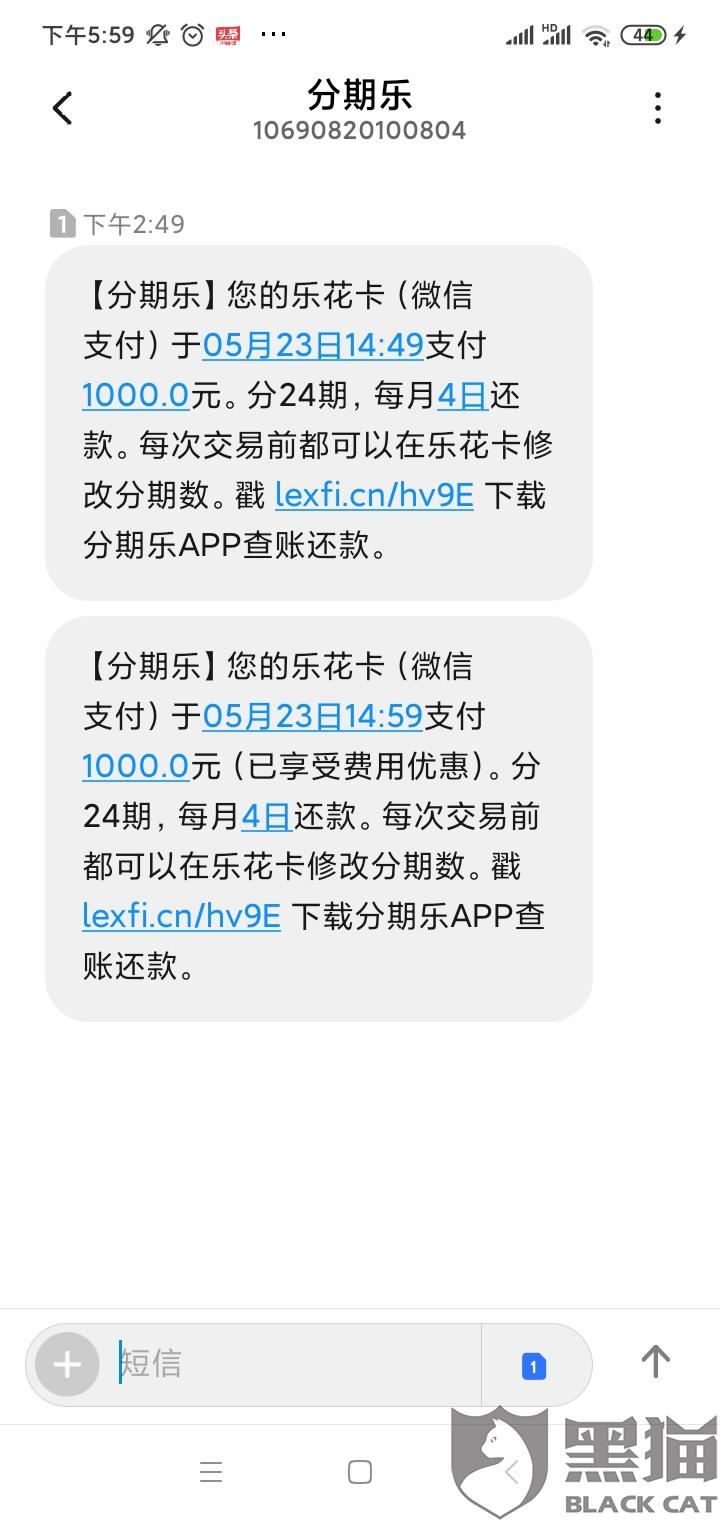
Task: Go back to the message list
Action: coord(62,108)
